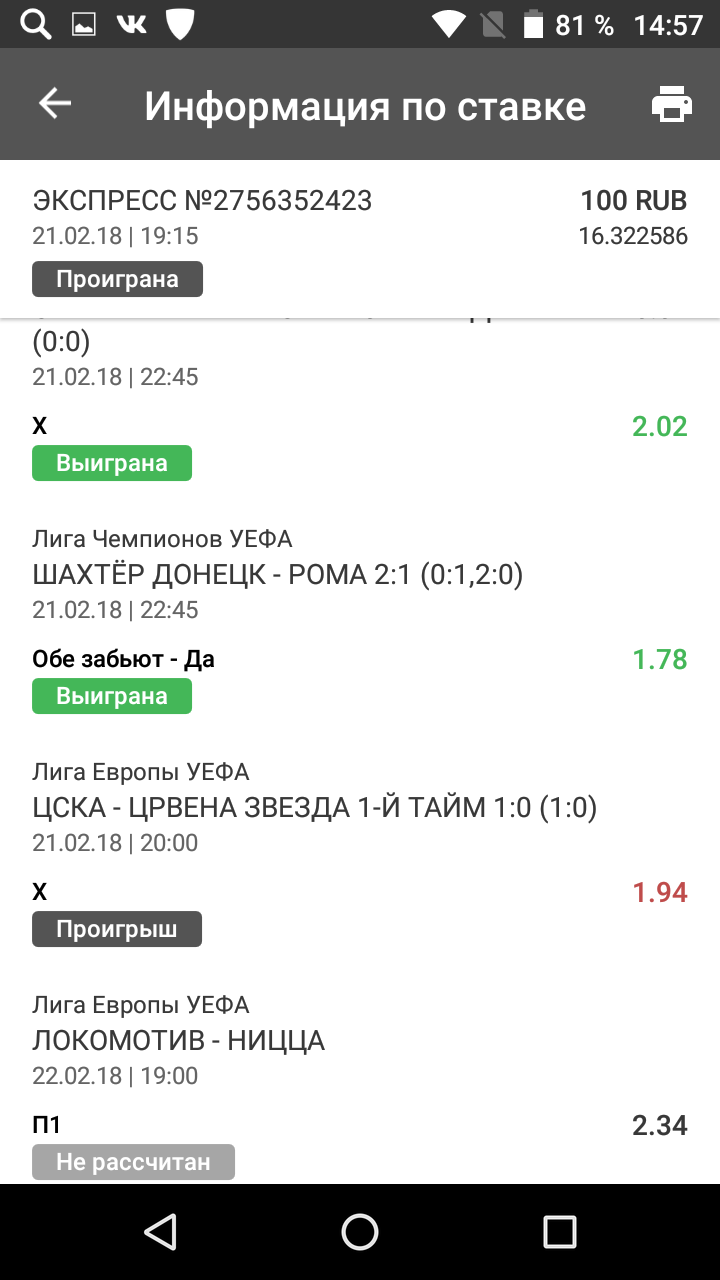This screenshot has width=720, height=1280.
Task: Open the recent apps view
Action: pos(560,1231)
